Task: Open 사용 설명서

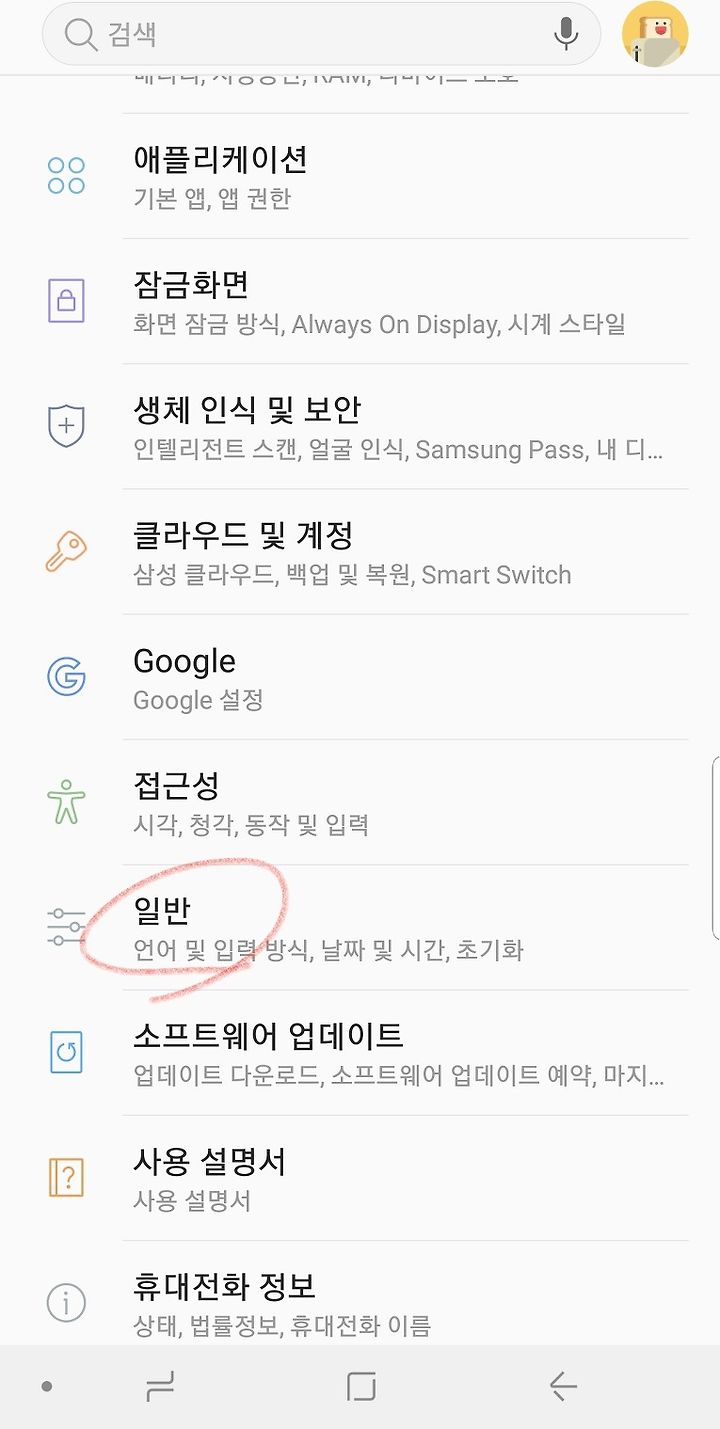Action: (360, 1178)
